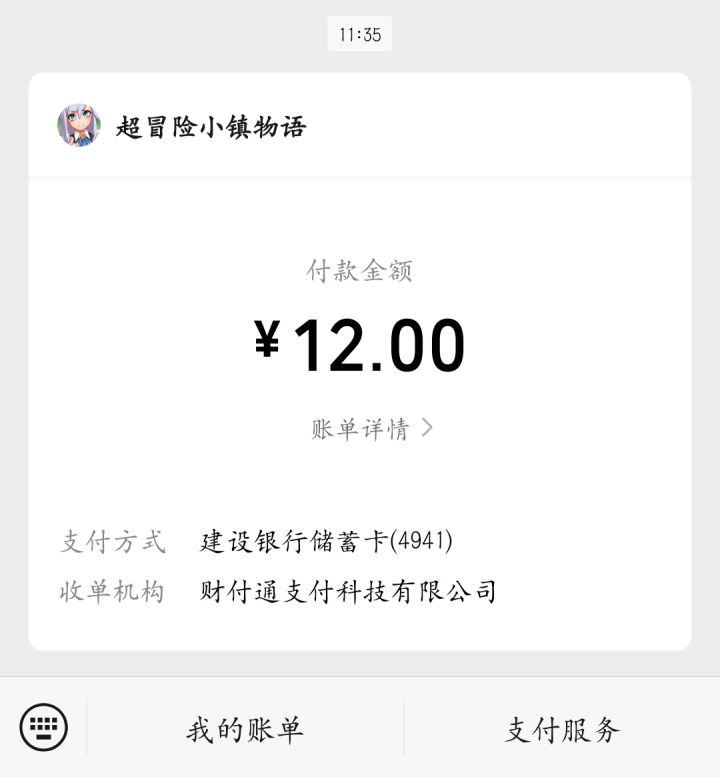
Task: Open the 支付服务 menu
Action: [562, 729]
